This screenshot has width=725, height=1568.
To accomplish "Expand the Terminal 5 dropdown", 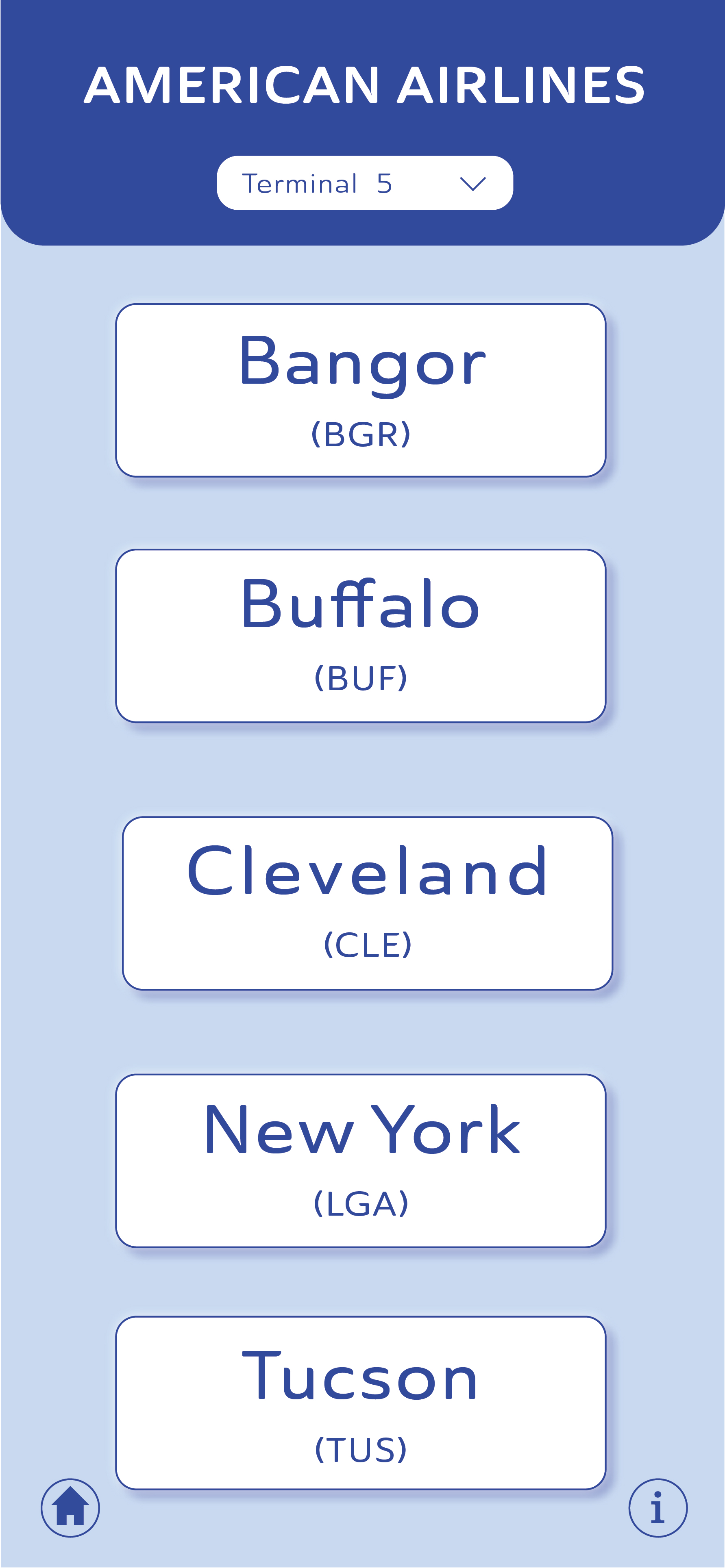I will tap(365, 183).
